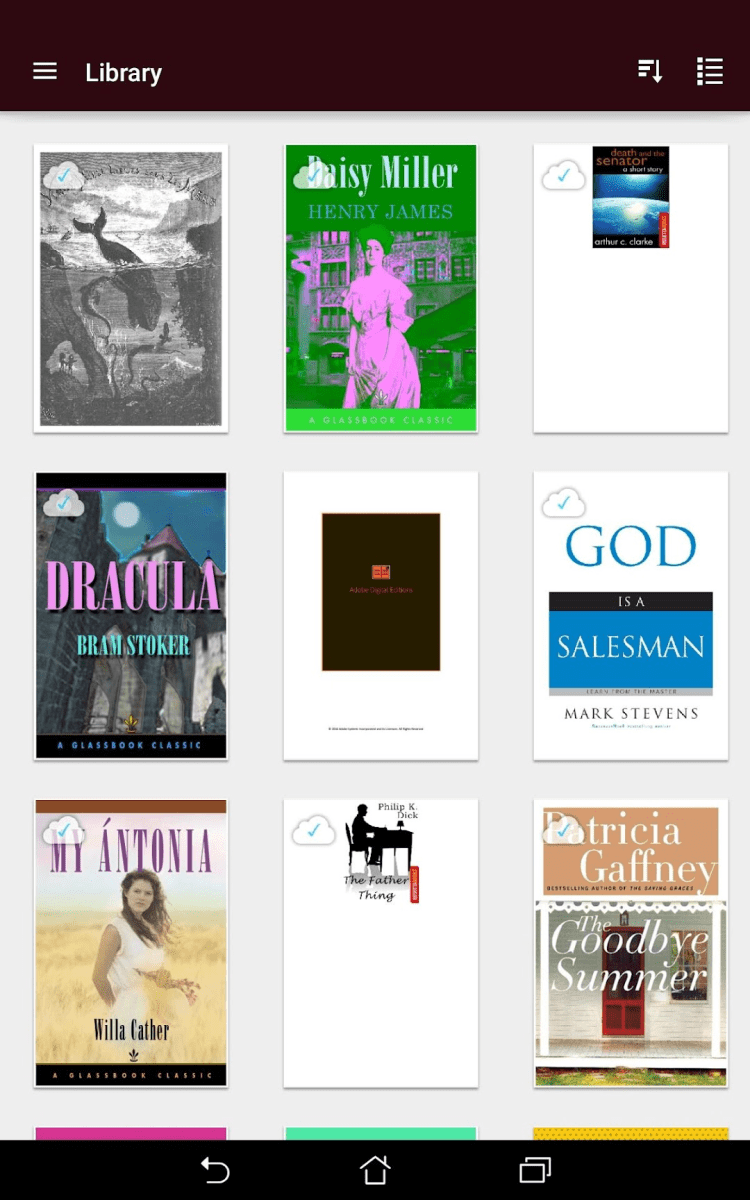Open My Ántonia by Willa Cather
The image size is (750, 1200).
pos(131,942)
